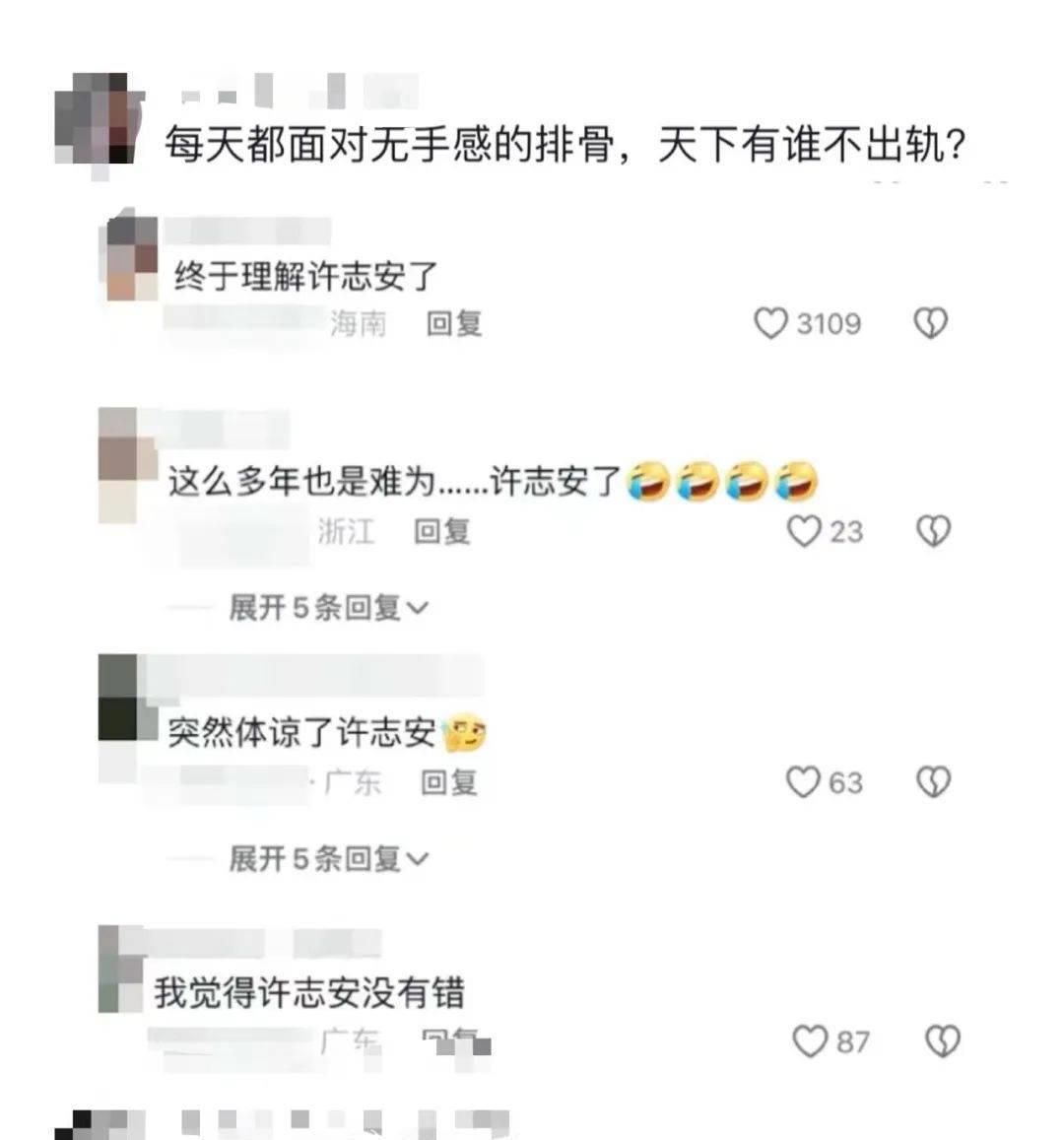This screenshot has width=1064, height=1140.
Task: Like the comment 突然体谅了许志安
Action: [803, 782]
